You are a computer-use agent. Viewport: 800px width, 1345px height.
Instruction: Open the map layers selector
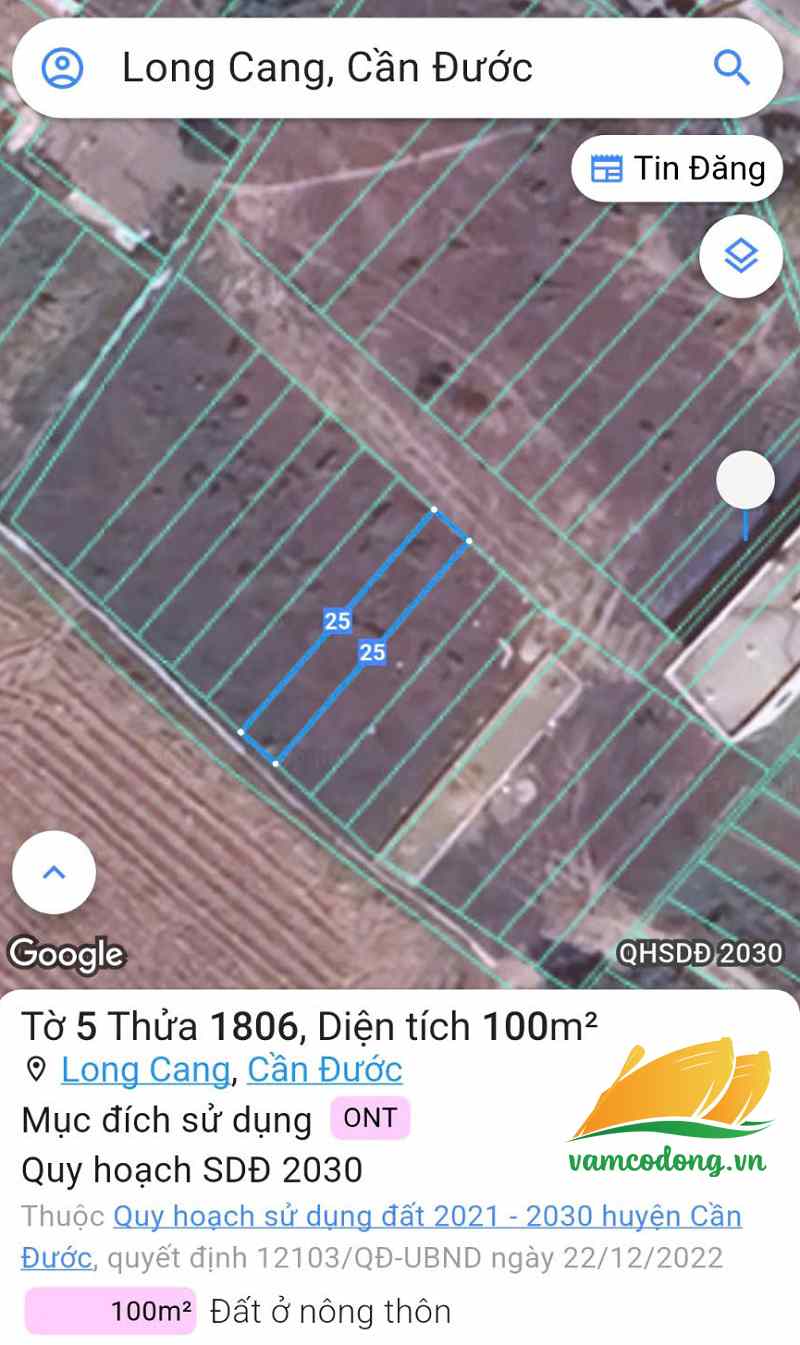tap(740, 256)
